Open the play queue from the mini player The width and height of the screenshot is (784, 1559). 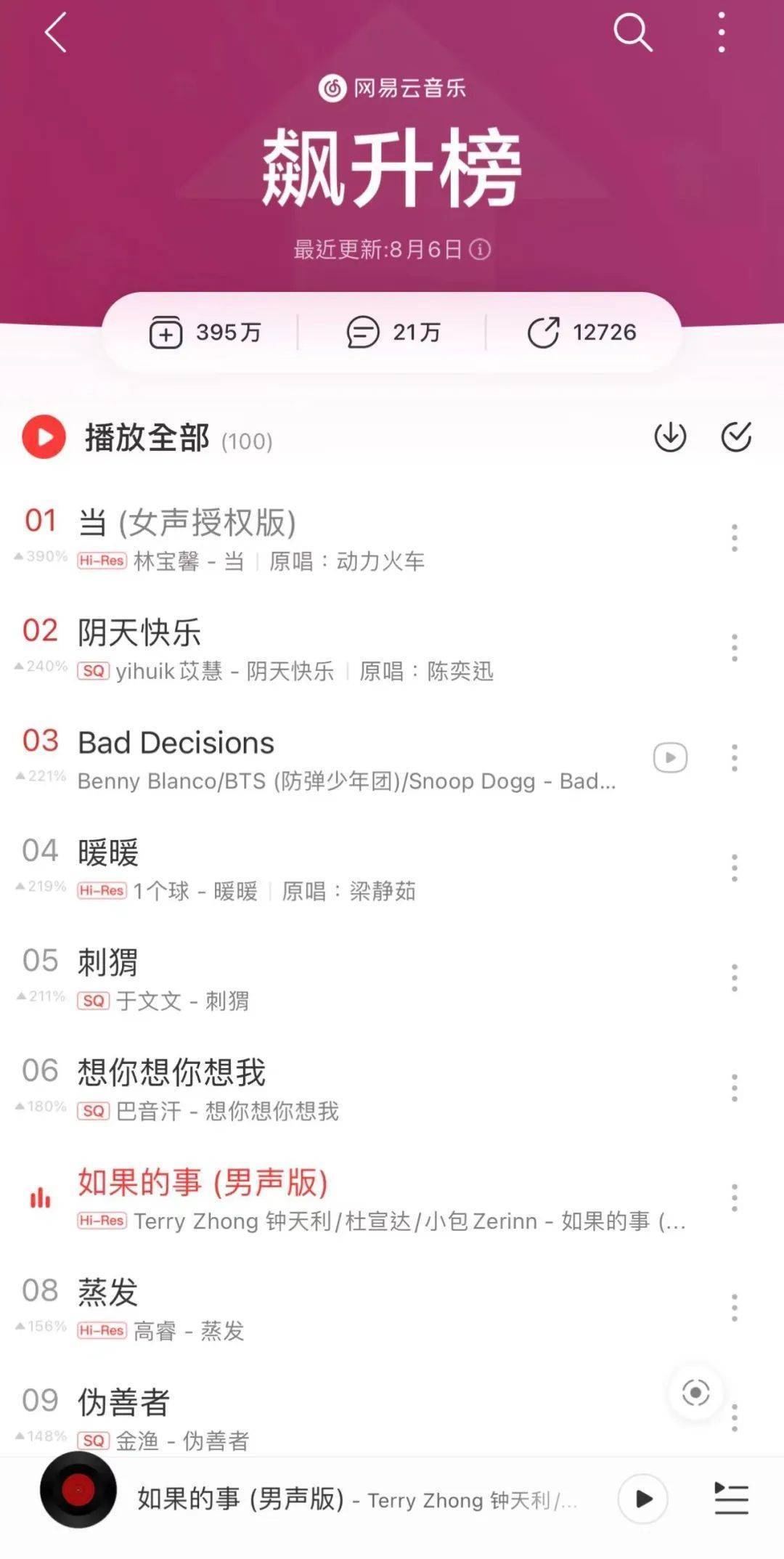coord(731,1499)
